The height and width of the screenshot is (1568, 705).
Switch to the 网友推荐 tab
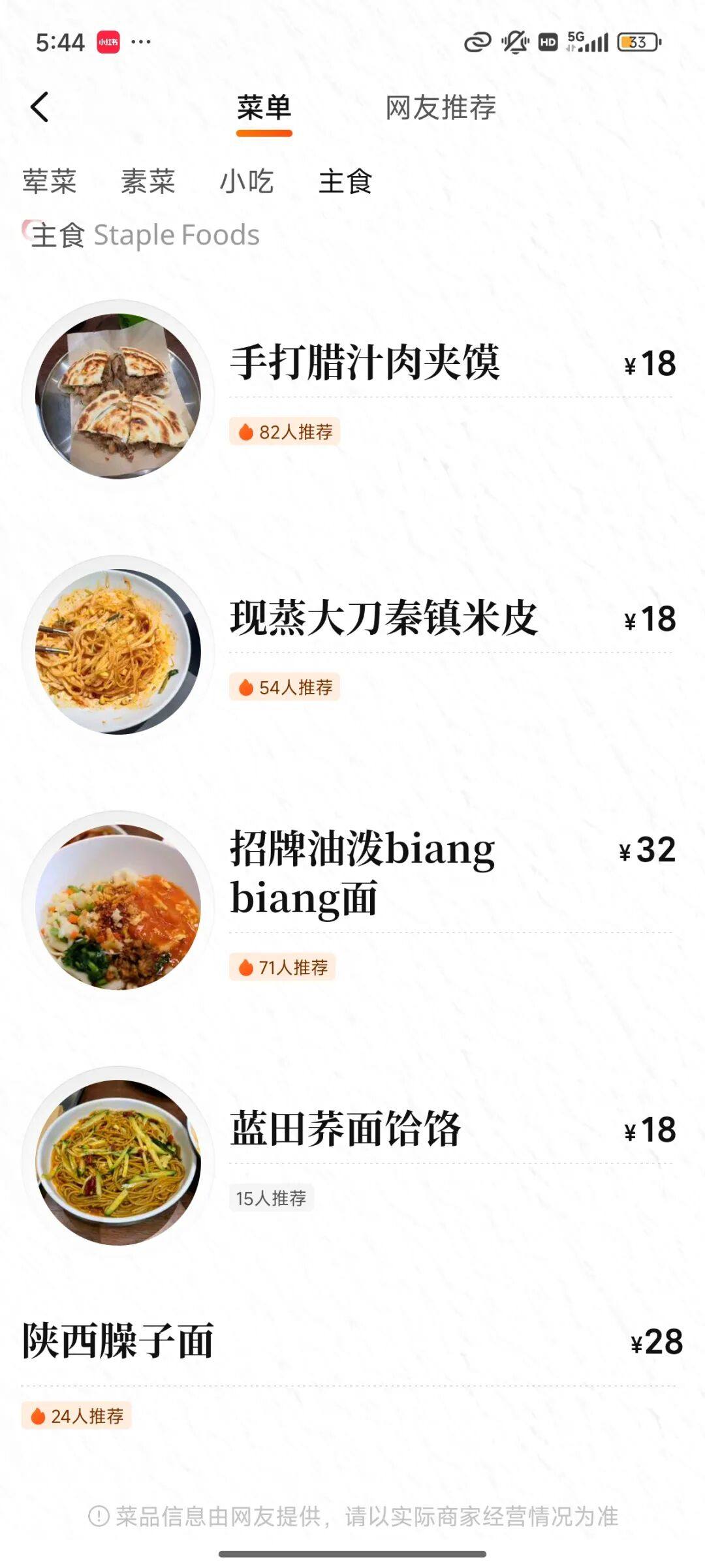441,108
